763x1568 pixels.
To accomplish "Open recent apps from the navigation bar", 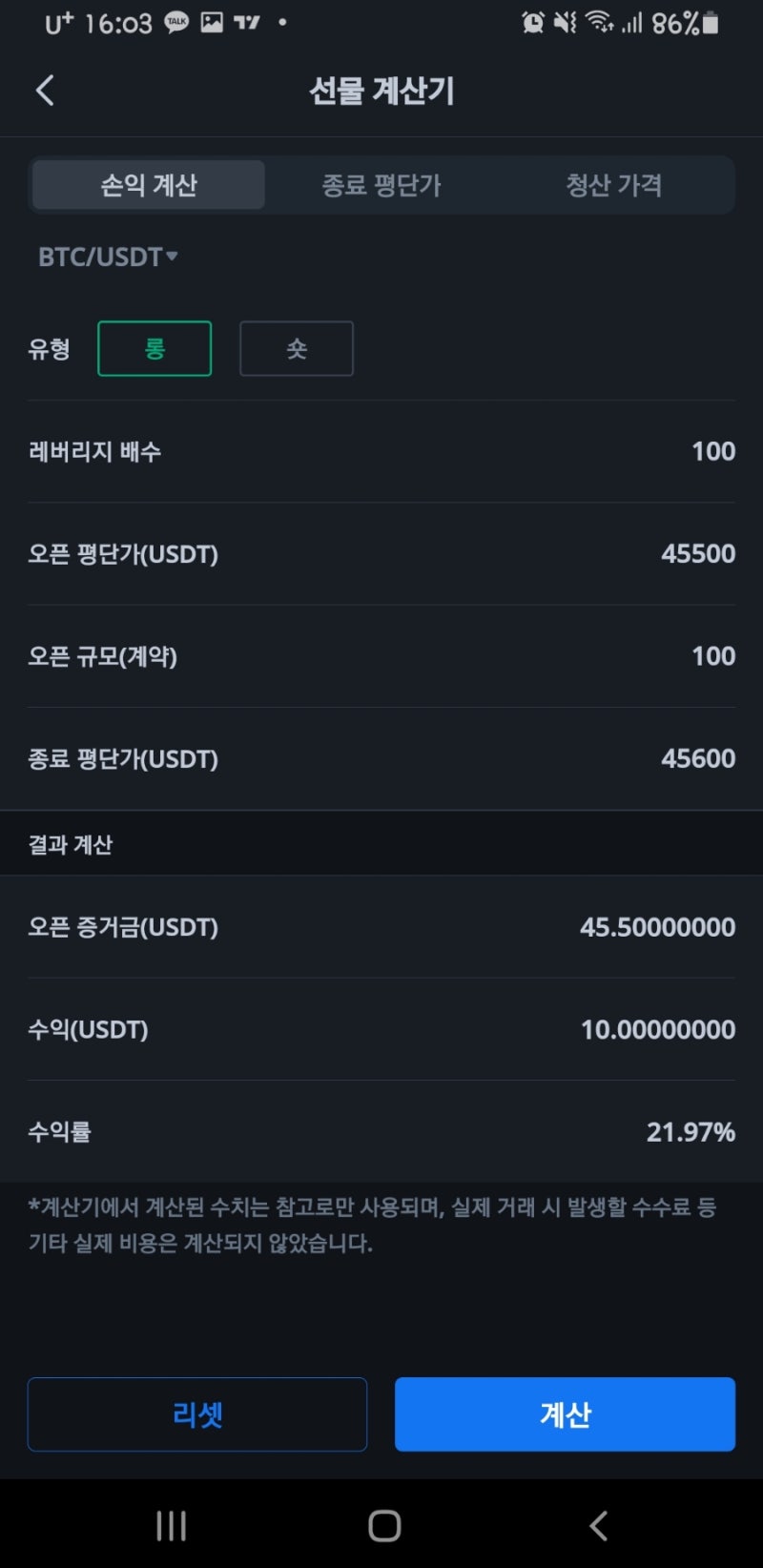I will pos(172,1526).
